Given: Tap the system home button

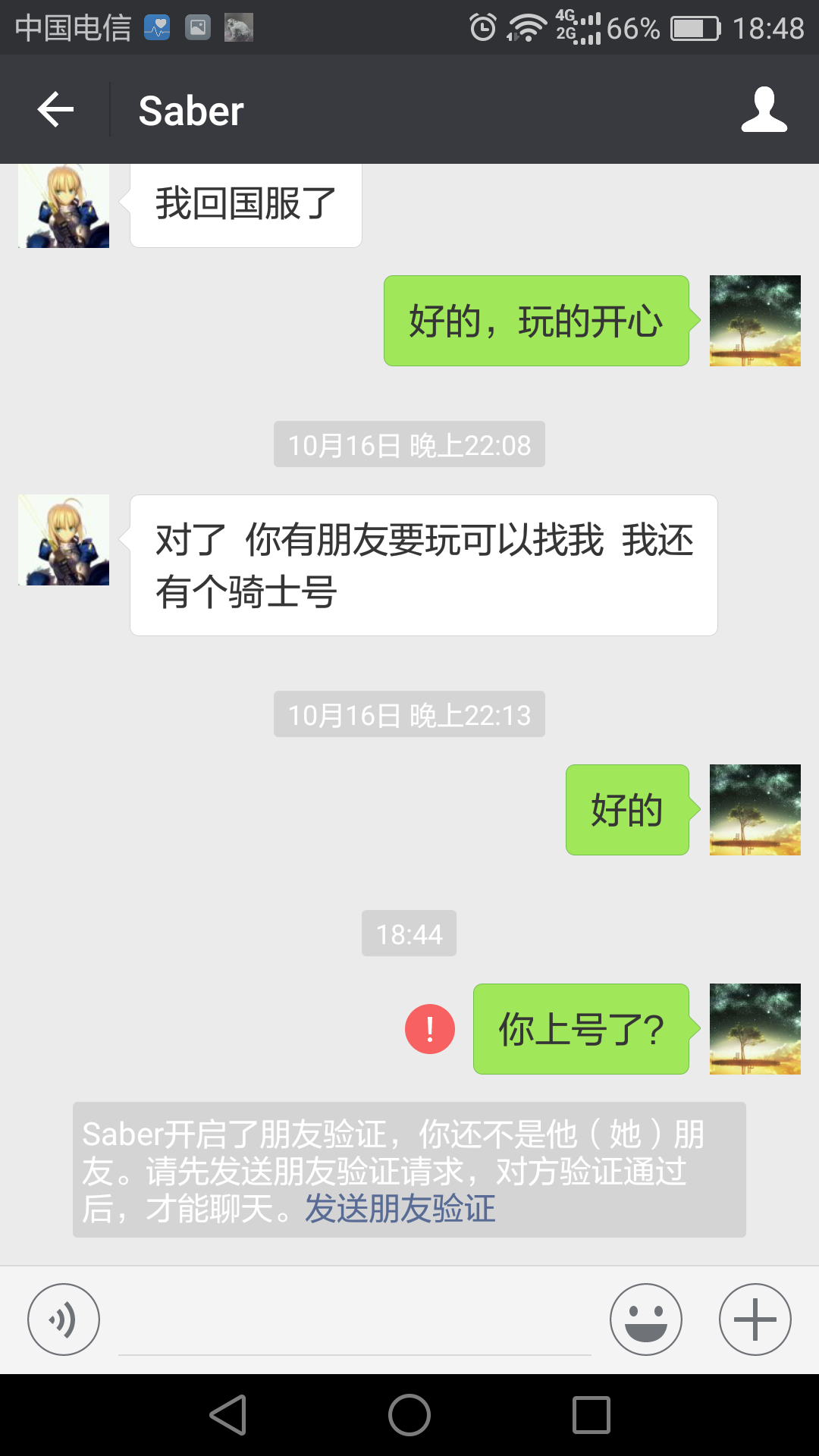Looking at the screenshot, I should 409,1415.
